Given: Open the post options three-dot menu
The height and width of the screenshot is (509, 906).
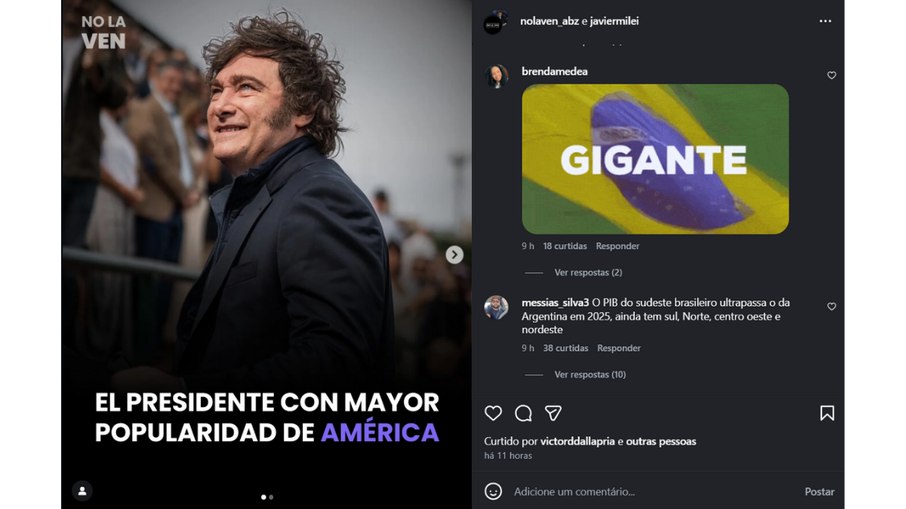Looking at the screenshot, I should [x=825, y=21].
